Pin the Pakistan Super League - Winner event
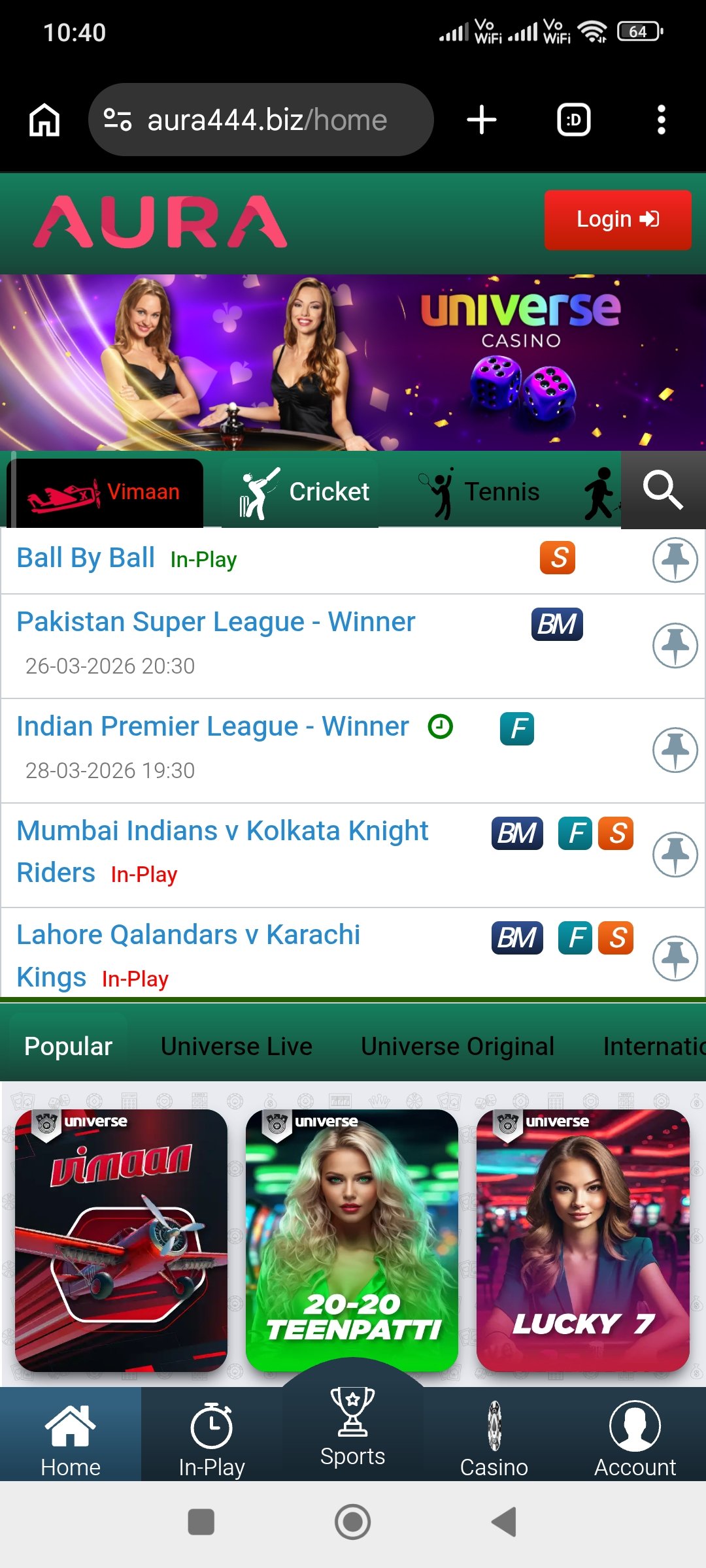 675,645
